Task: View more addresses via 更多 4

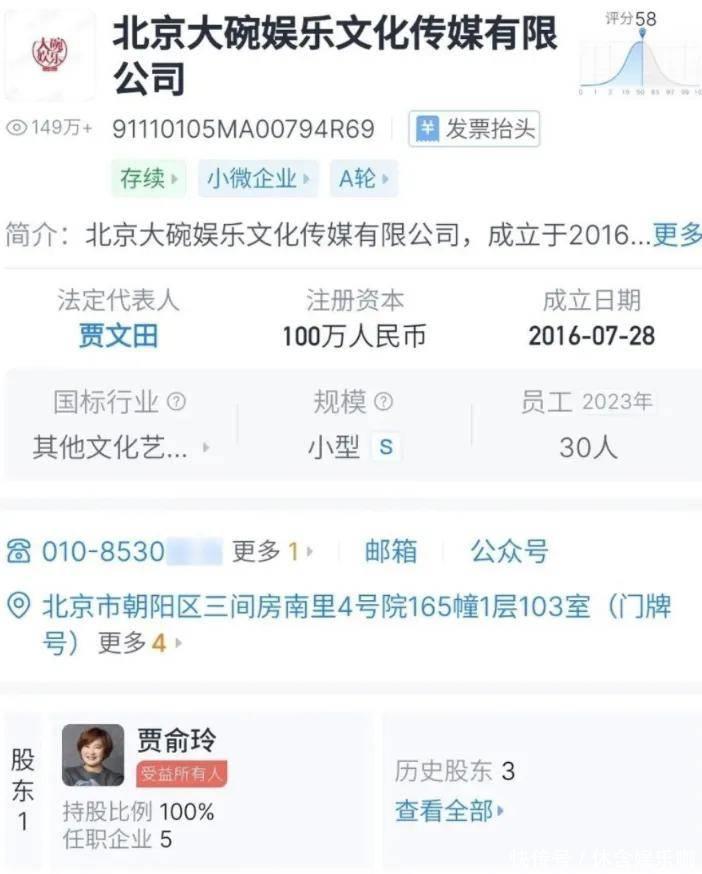Action: click(138, 643)
